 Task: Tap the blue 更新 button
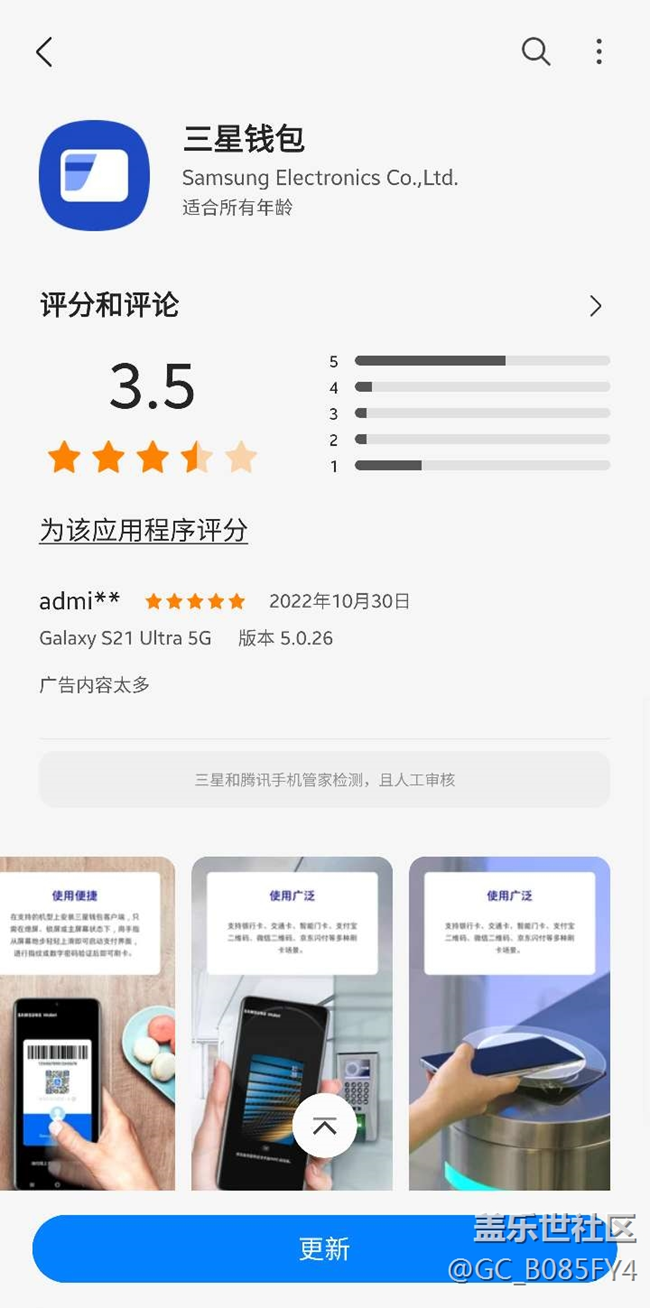(324, 1249)
